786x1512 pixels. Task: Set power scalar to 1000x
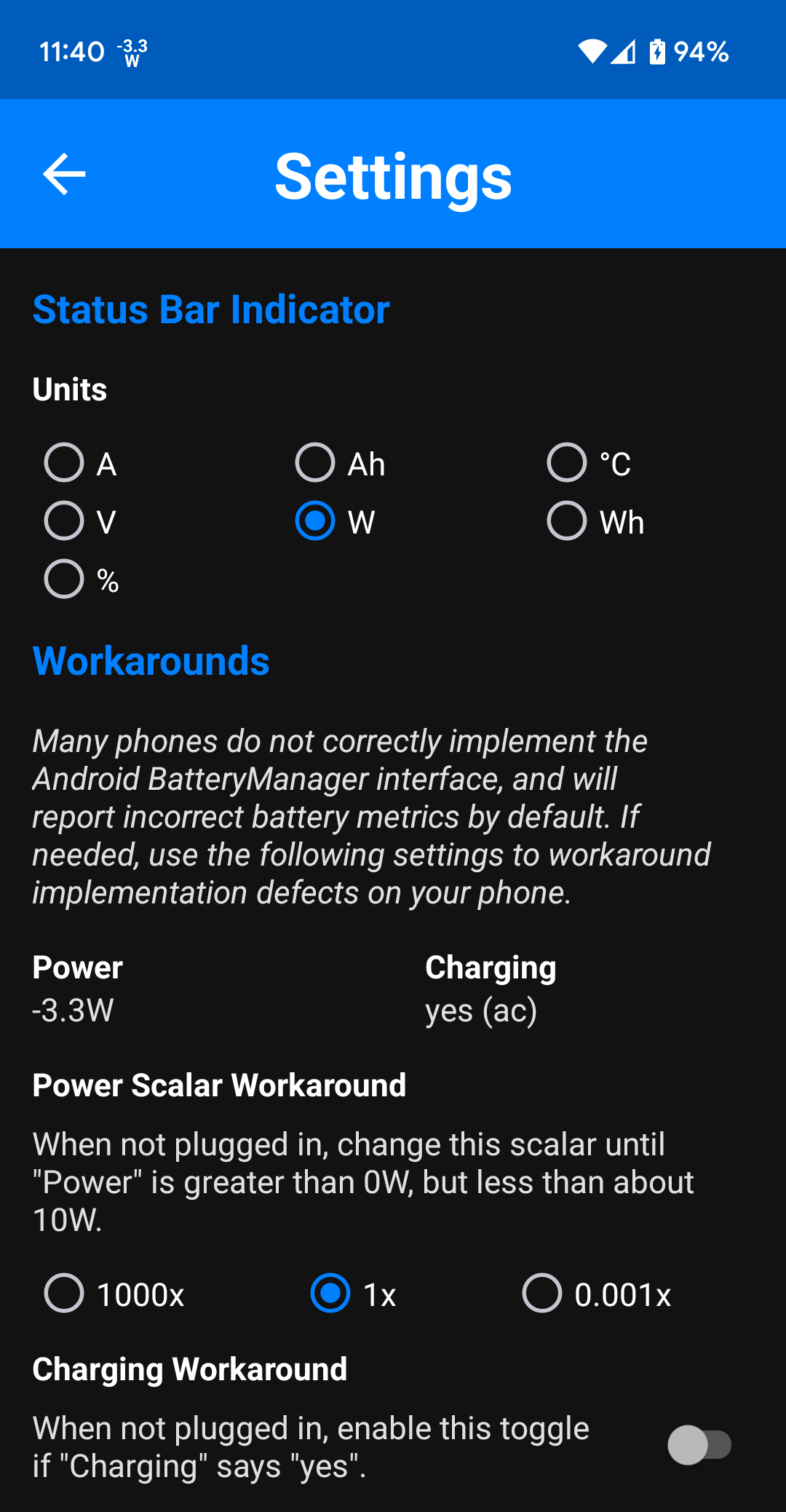click(x=64, y=1294)
